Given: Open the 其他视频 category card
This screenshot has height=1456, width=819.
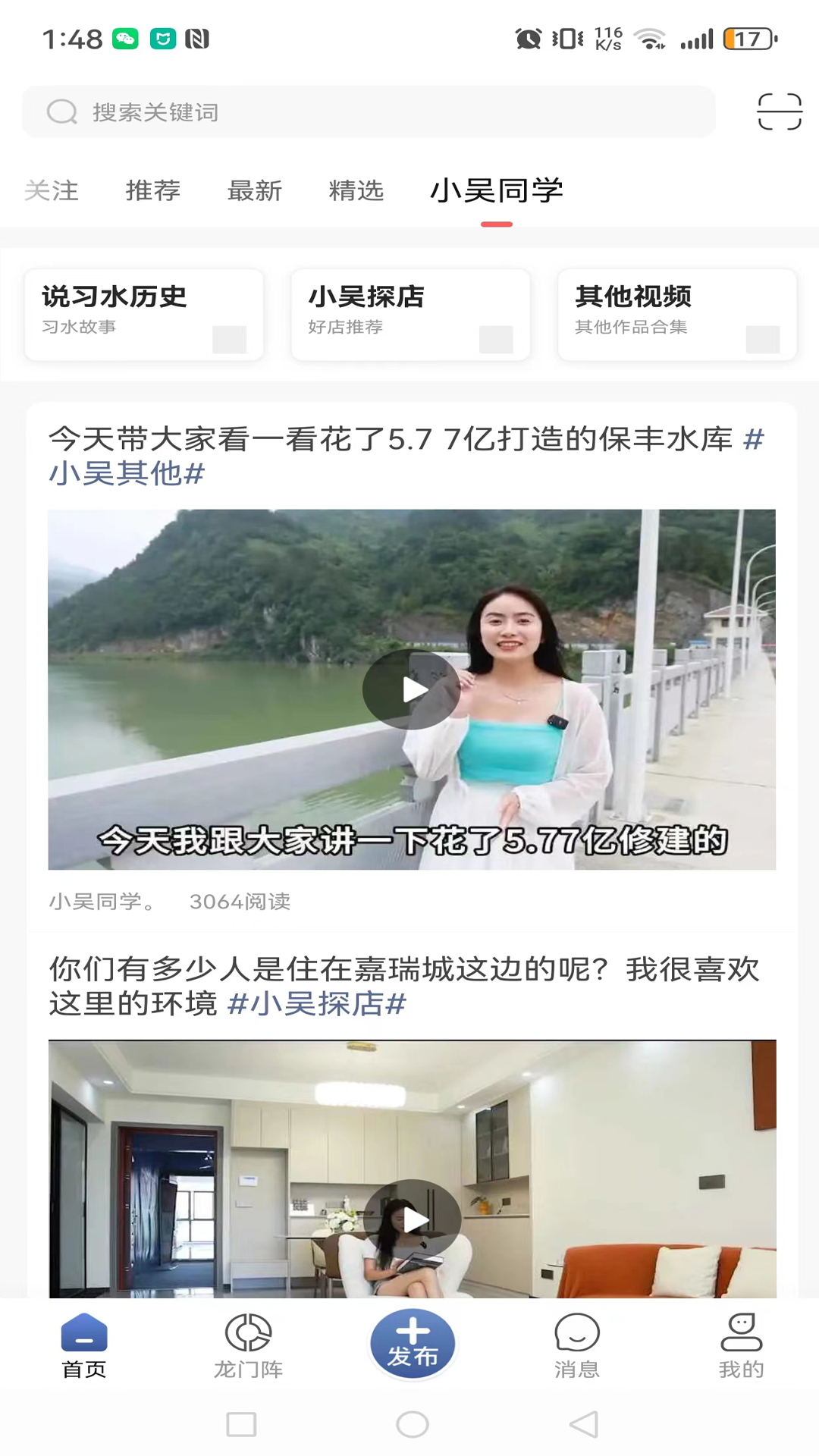Looking at the screenshot, I should (677, 314).
